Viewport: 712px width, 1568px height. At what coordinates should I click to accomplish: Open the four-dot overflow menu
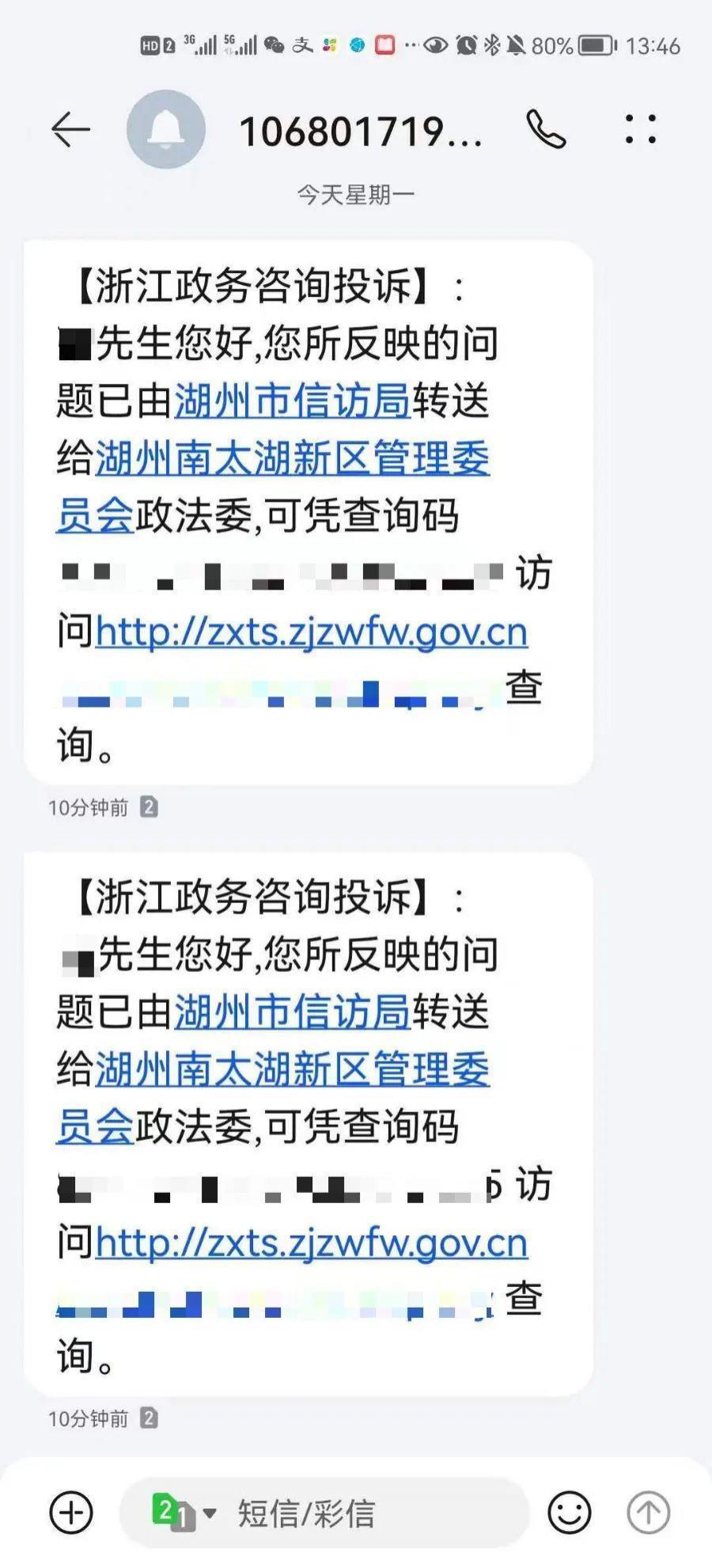coord(640,129)
